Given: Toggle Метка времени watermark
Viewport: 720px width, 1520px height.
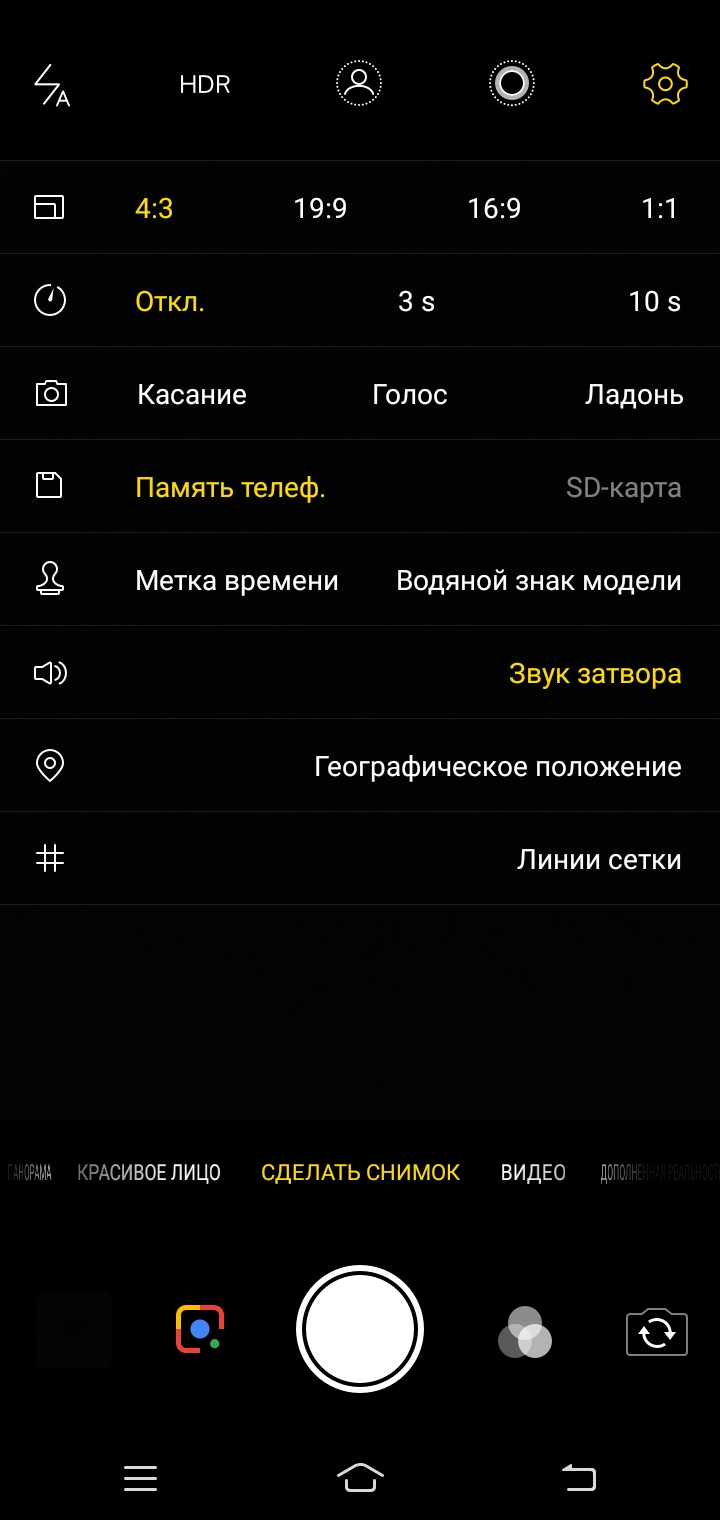Looking at the screenshot, I should 237,580.
